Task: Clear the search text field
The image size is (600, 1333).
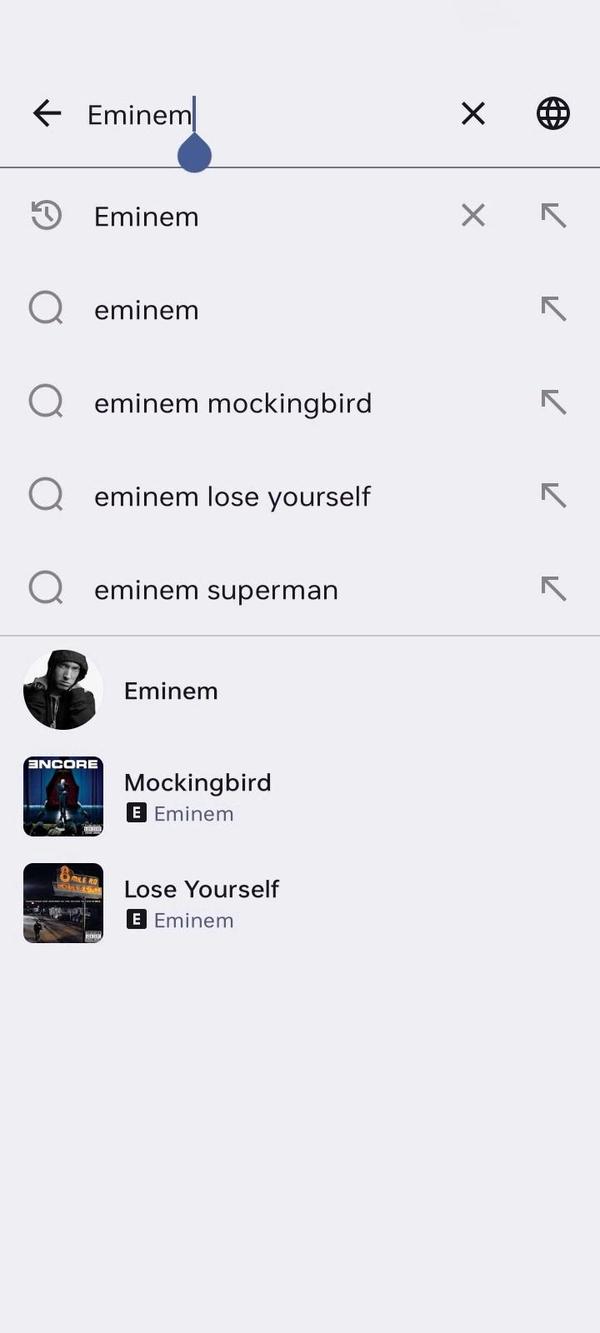Action: point(473,114)
